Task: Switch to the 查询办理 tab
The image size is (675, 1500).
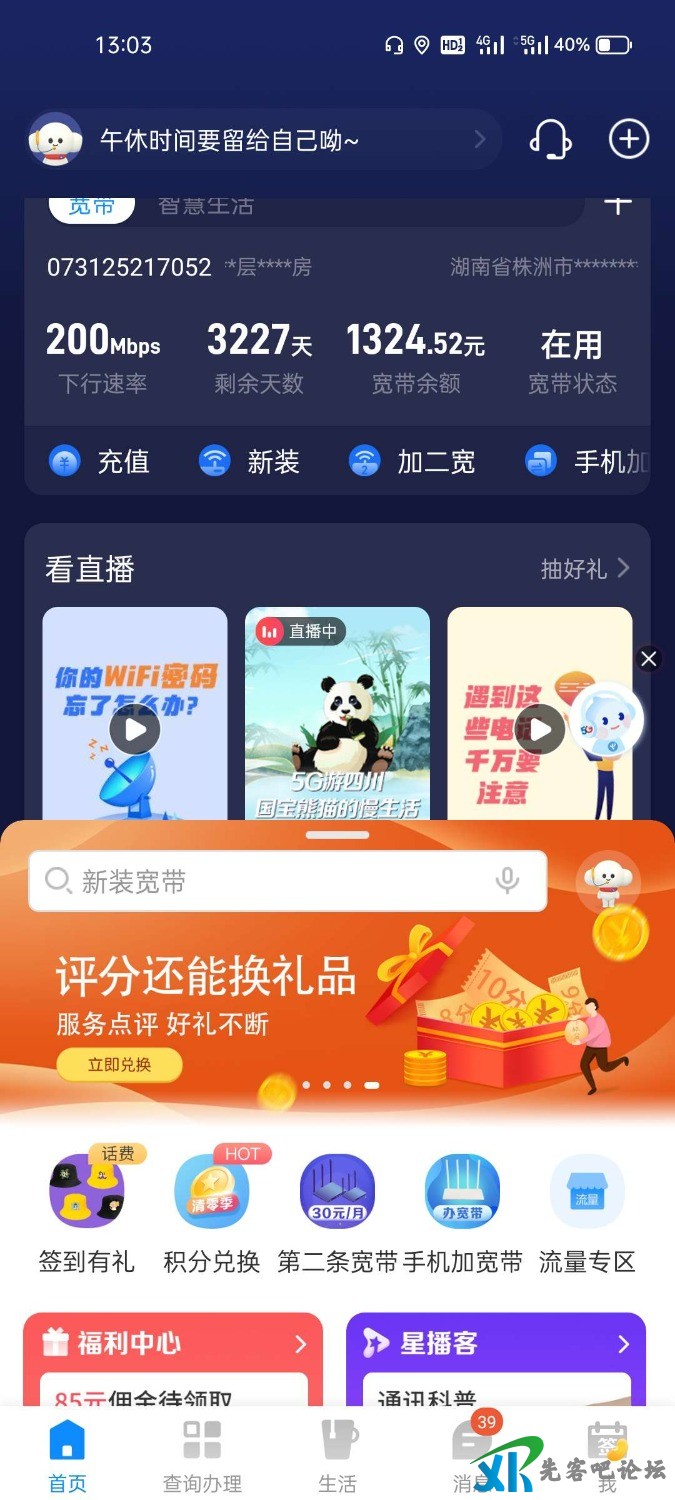Action: point(202,1455)
